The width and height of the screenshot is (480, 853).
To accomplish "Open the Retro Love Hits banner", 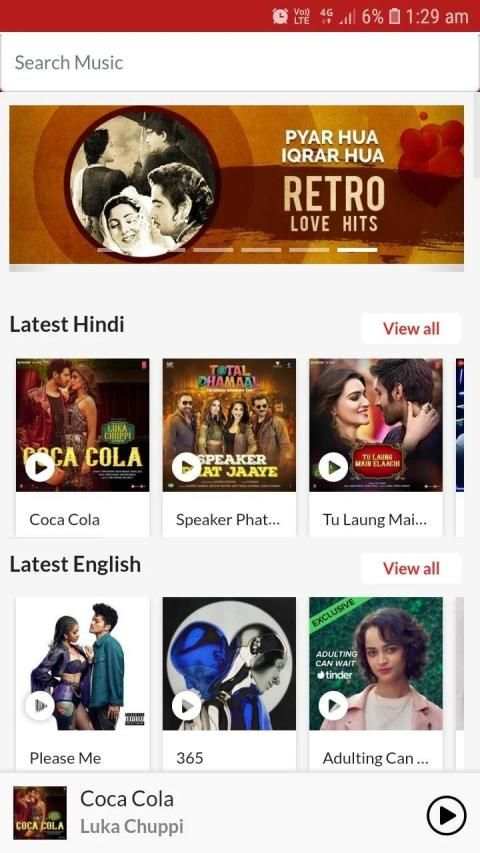I will tap(237, 185).
